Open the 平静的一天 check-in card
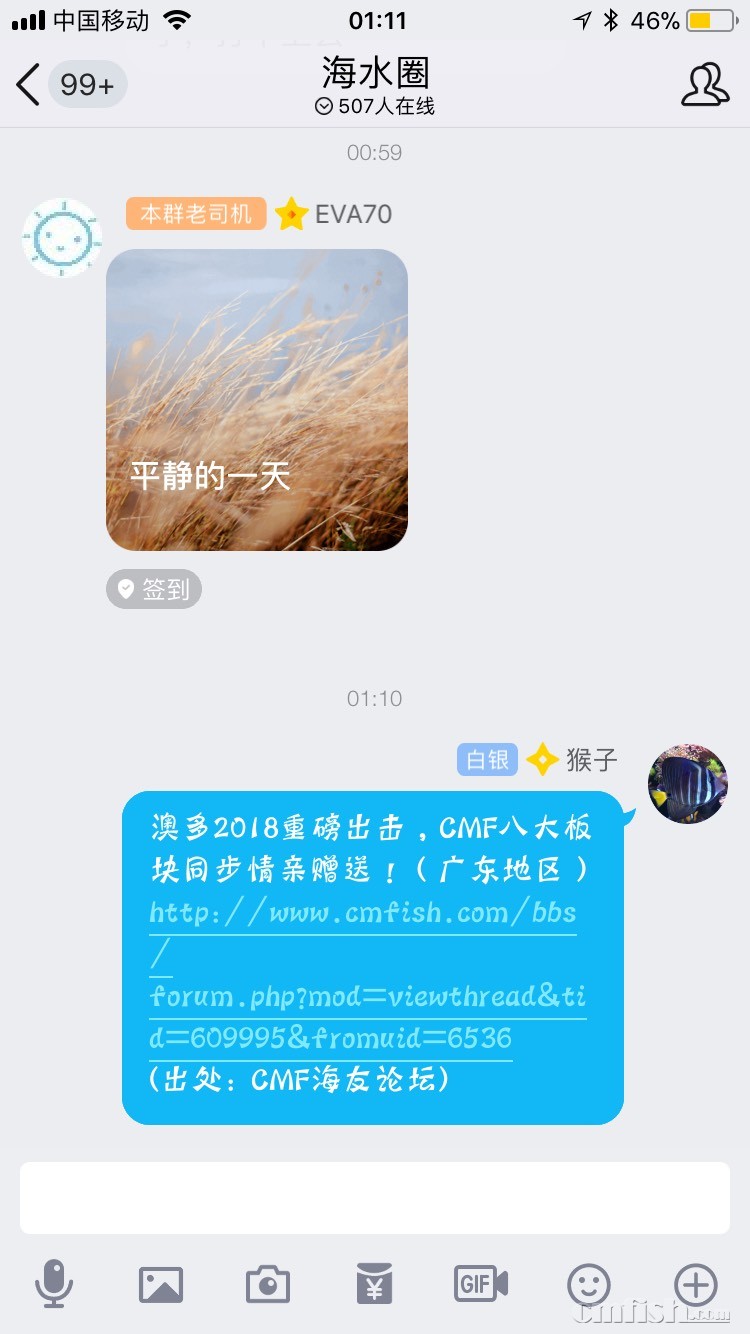 click(x=257, y=400)
